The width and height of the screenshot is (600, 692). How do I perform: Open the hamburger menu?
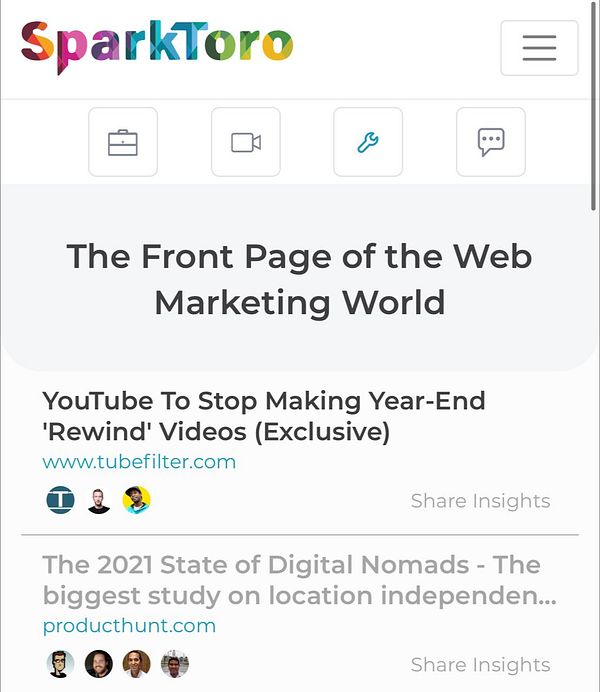tap(539, 47)
